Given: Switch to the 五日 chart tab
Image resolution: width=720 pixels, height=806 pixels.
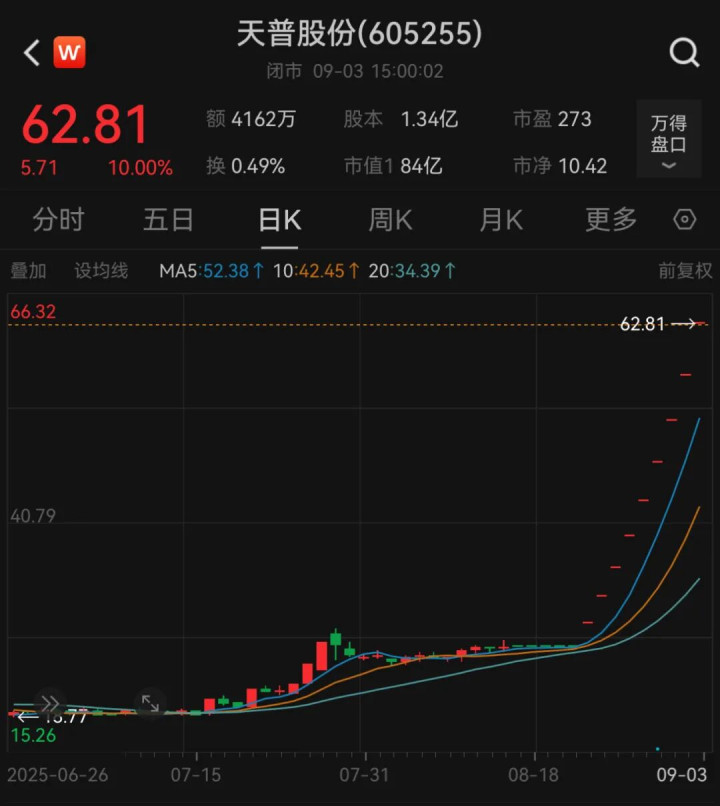Looking at the screenshot, I should click(x=168, y=220).
